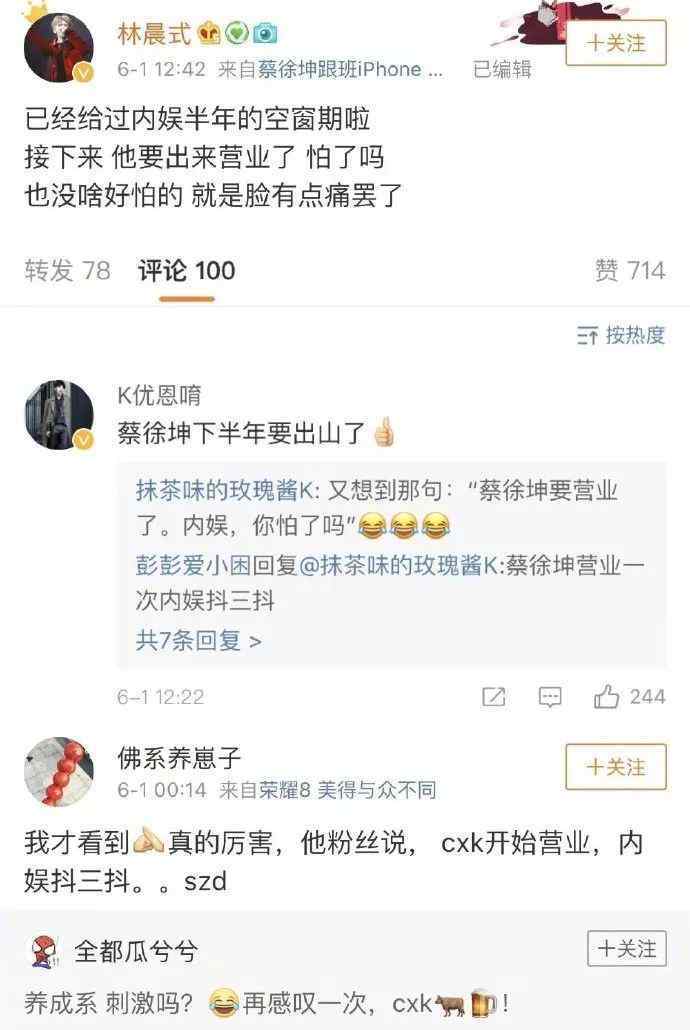Screen dimensions: 690x1030
Task: Open 抹茶味的玫瑰酱K's profile link
Action: point(223,491)
